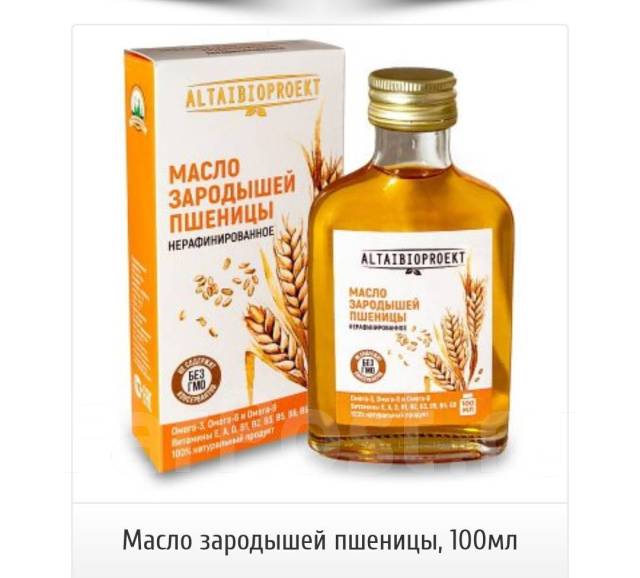This screenshot has height=578, width=640.
Task: Open the Масло зародышей пшеницы 100мл product card
Action: tap(320, 541)
